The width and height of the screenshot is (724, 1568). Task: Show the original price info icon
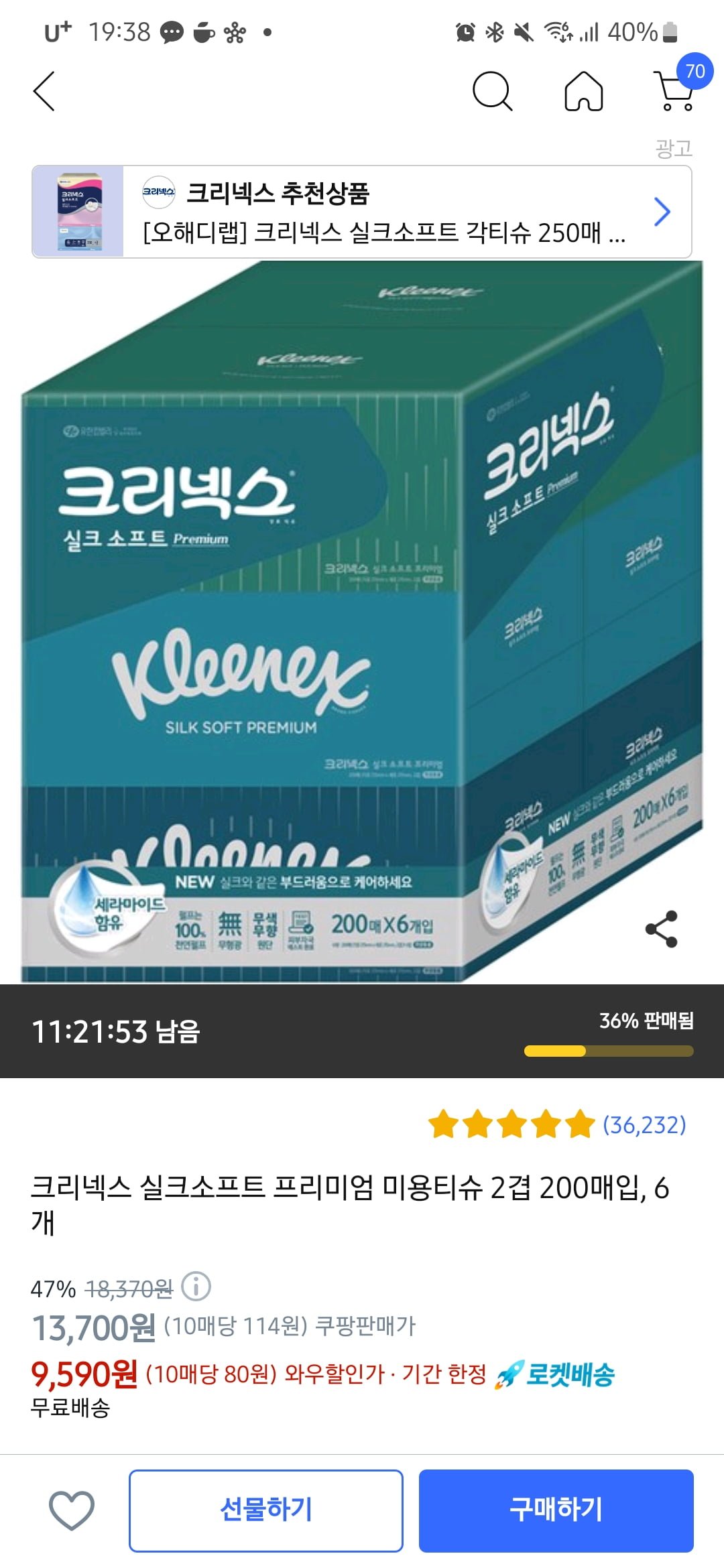[196, 1286]
